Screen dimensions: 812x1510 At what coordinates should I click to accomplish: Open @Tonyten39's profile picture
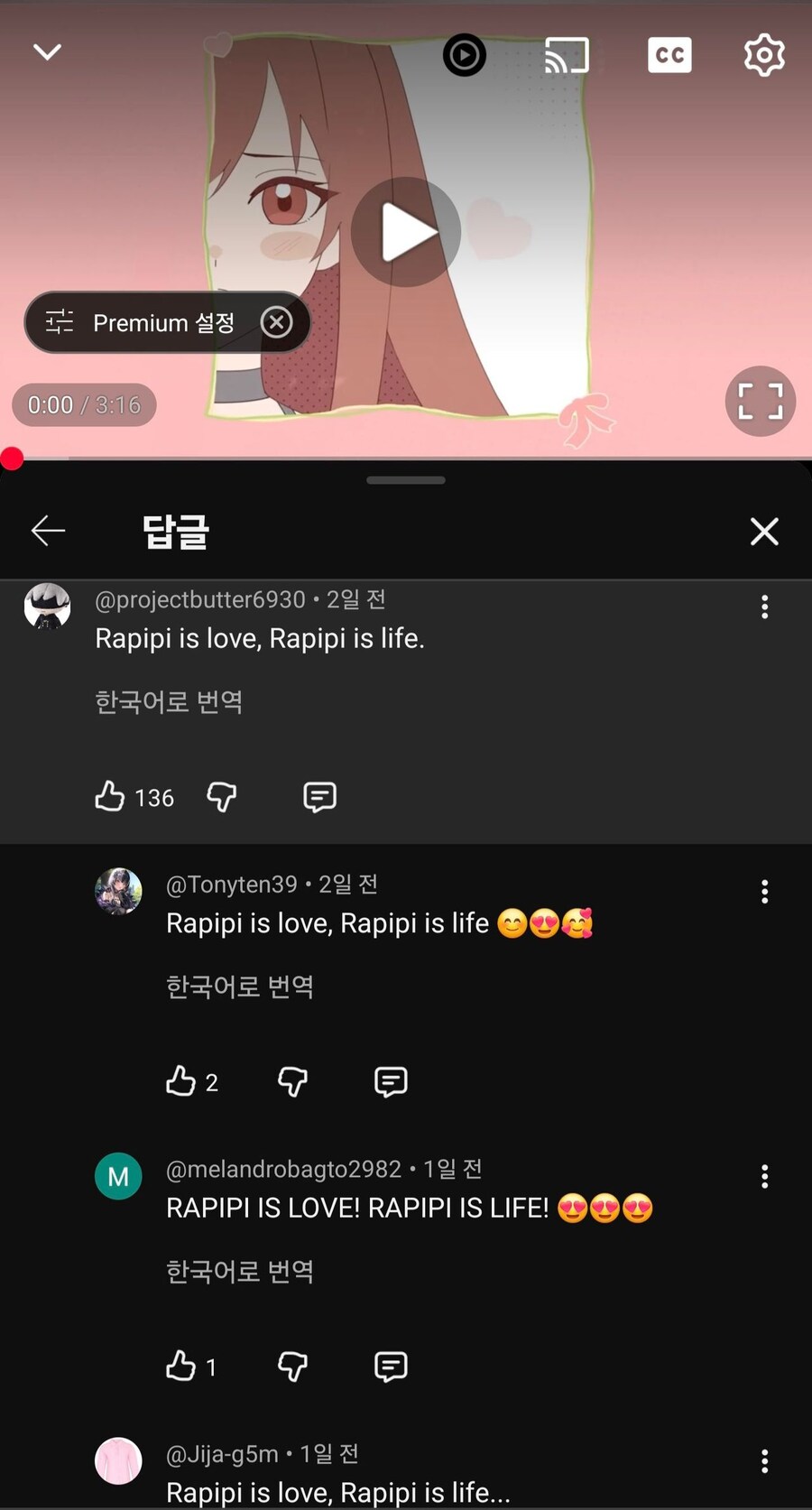(118, 891)
